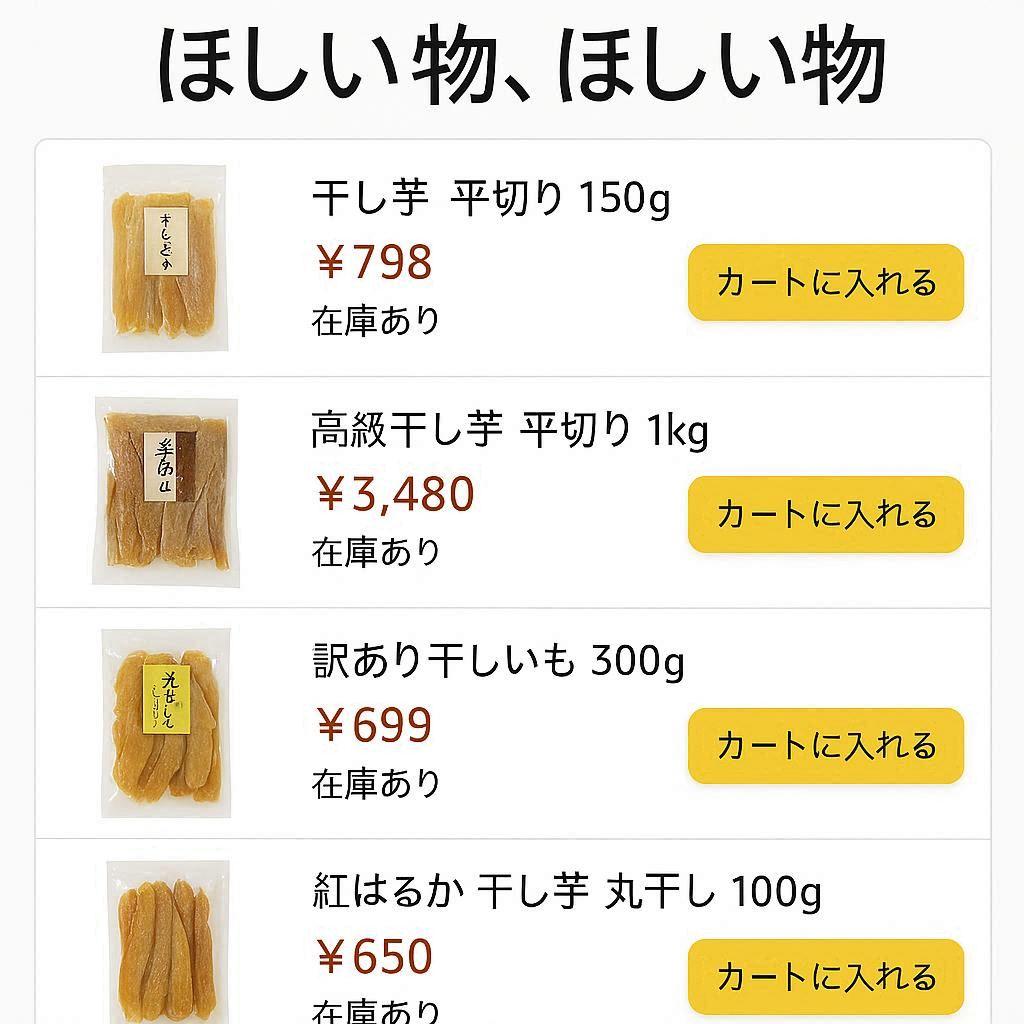Add 訳あり干しいも 300g to cart

(x=825, y=746)
